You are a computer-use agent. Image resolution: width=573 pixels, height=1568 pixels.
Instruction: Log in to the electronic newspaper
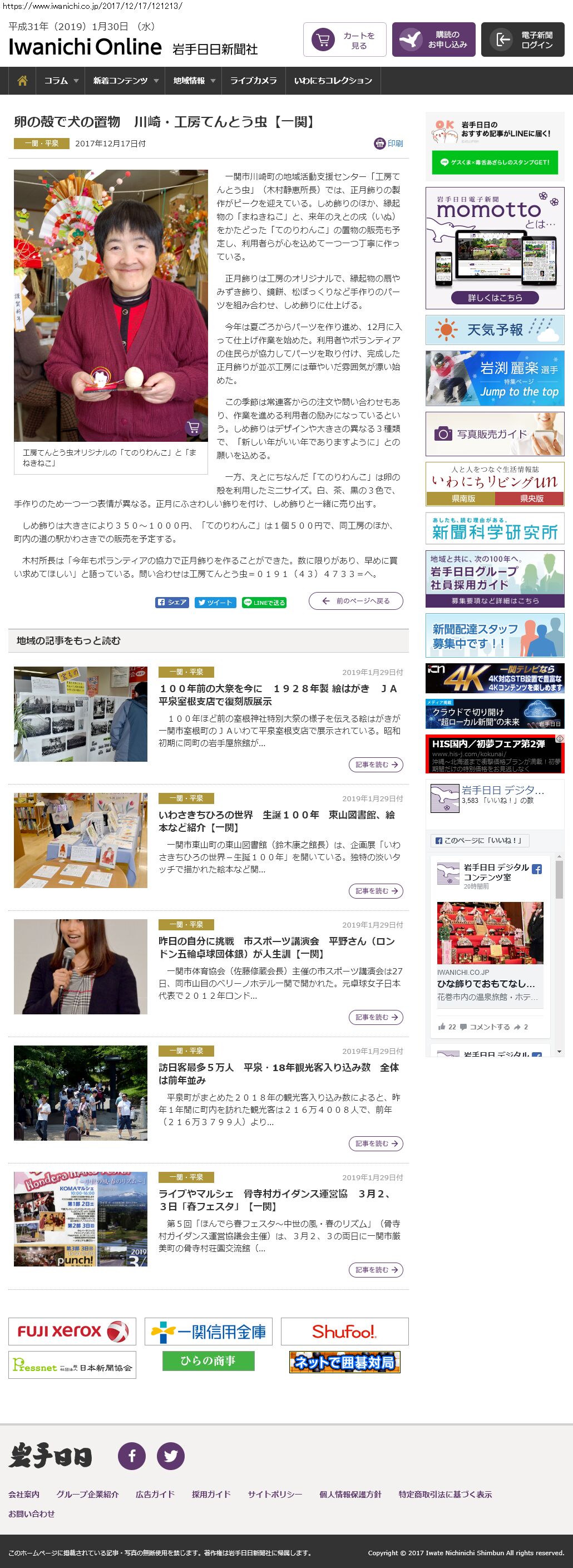(522, 40)
